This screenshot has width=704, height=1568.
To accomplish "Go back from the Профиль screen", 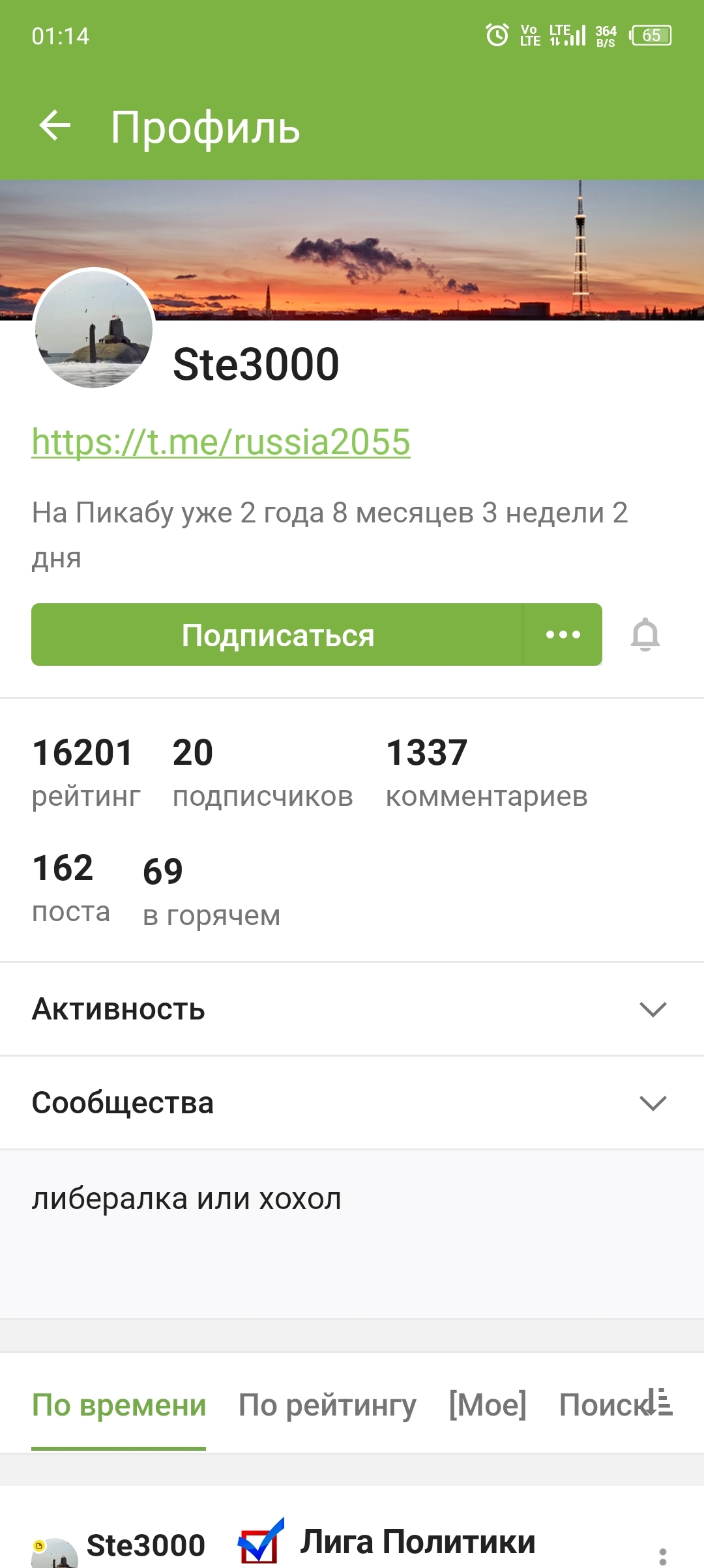I will (x=55, y=126).
